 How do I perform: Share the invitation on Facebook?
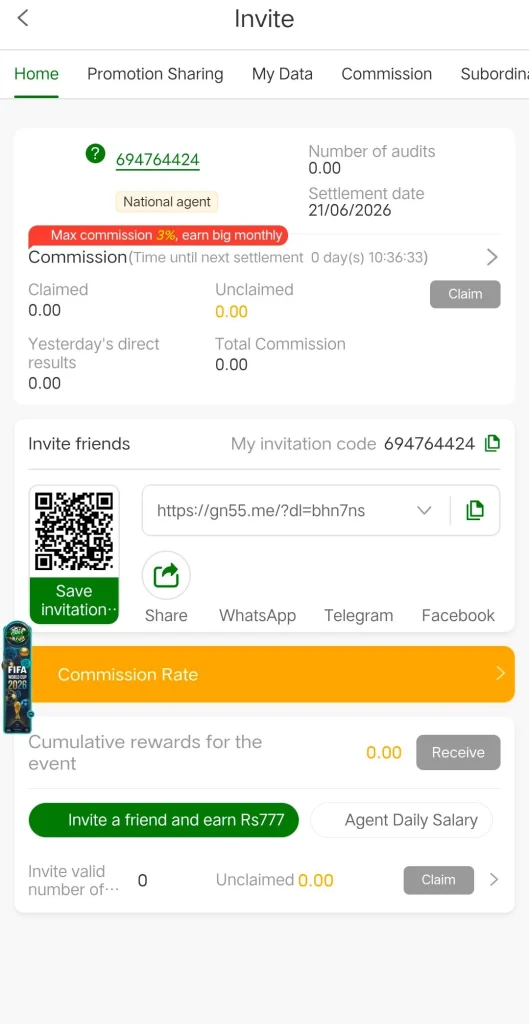pos(458,615)
